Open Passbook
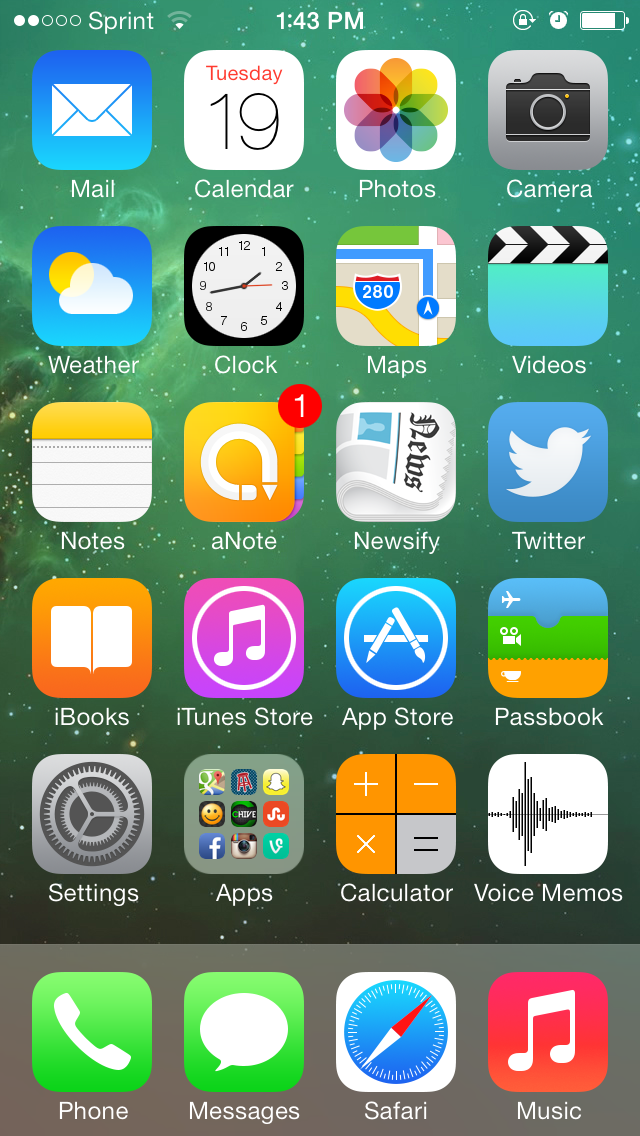The height and width of the screenshot is (1136, 640). pyautogui.click(x=548, y=638)
